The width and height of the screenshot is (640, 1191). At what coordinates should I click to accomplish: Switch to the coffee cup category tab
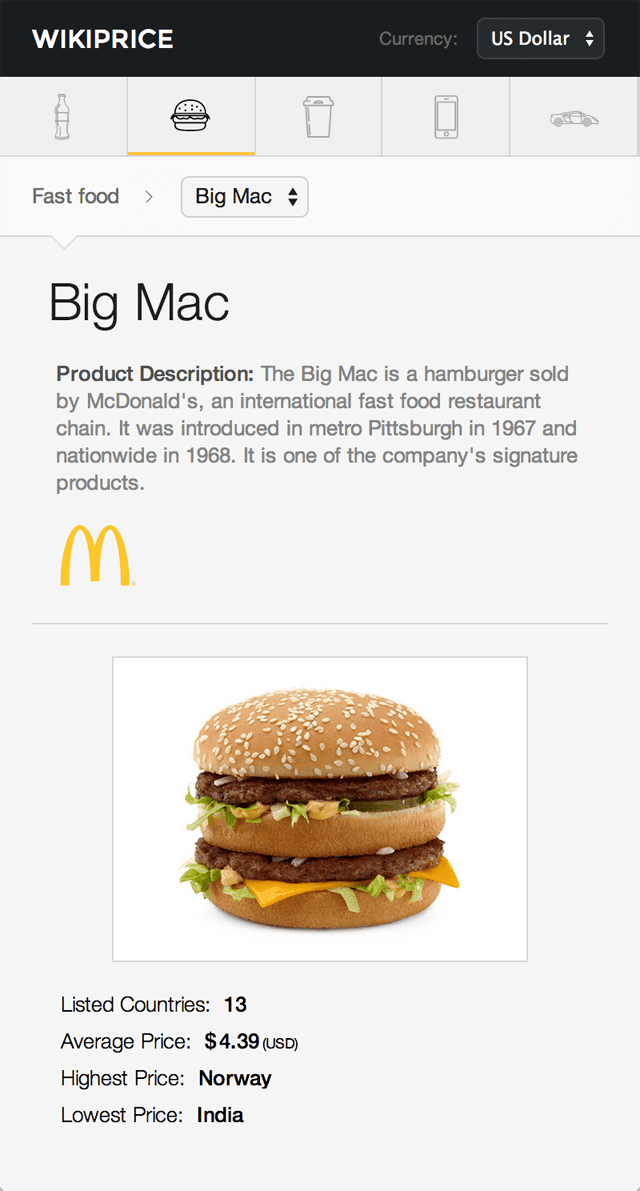[318, 117]
